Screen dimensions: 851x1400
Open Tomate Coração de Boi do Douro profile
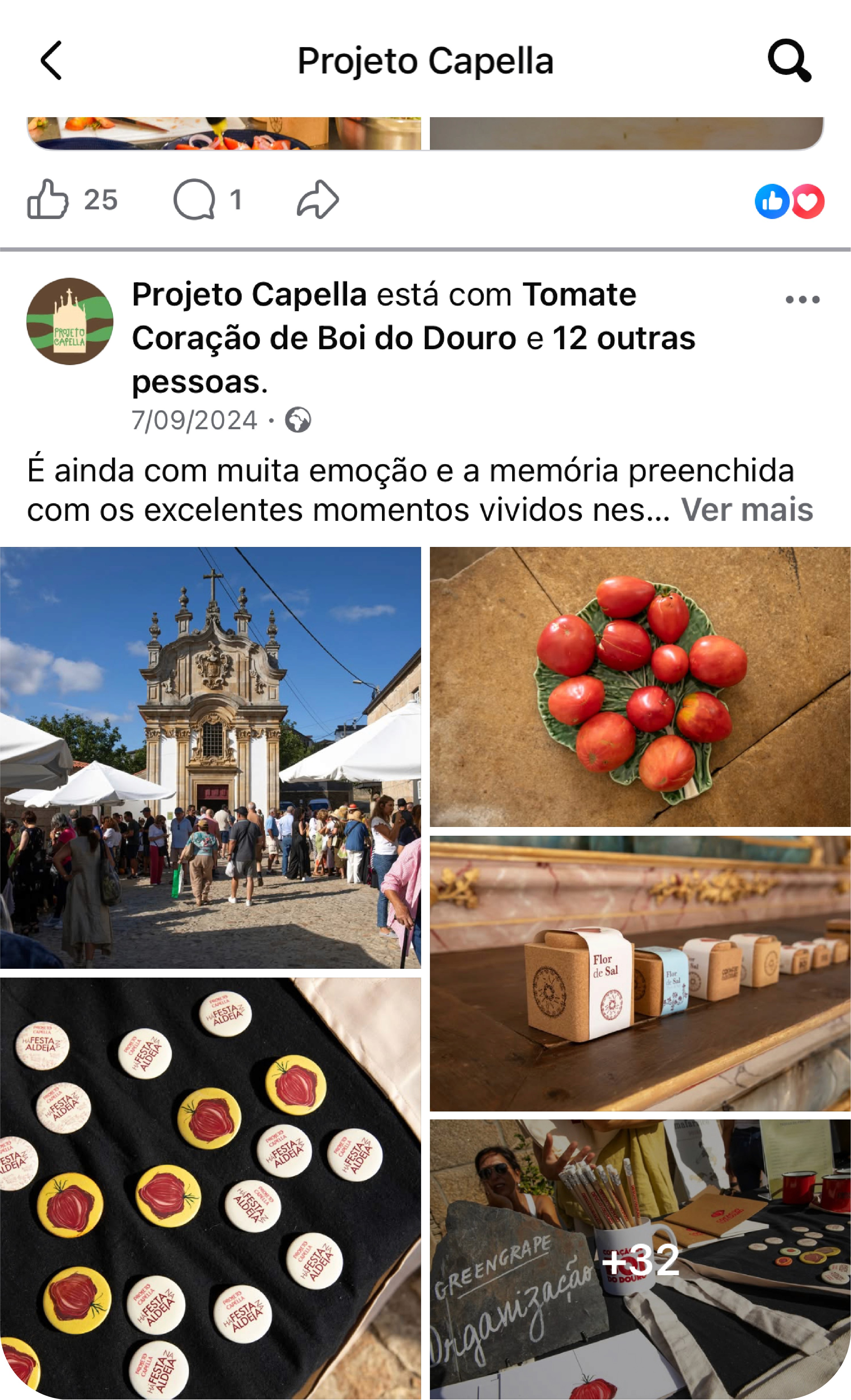pos(384,316)
